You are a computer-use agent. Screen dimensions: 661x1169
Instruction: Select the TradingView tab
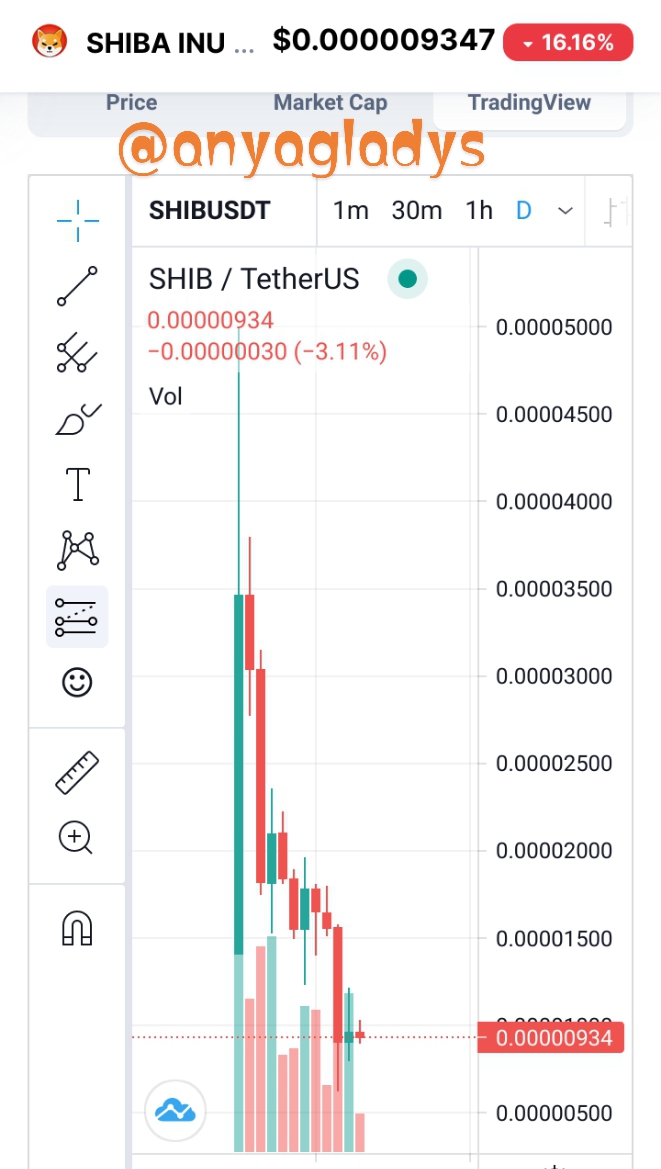pos(529,103)
